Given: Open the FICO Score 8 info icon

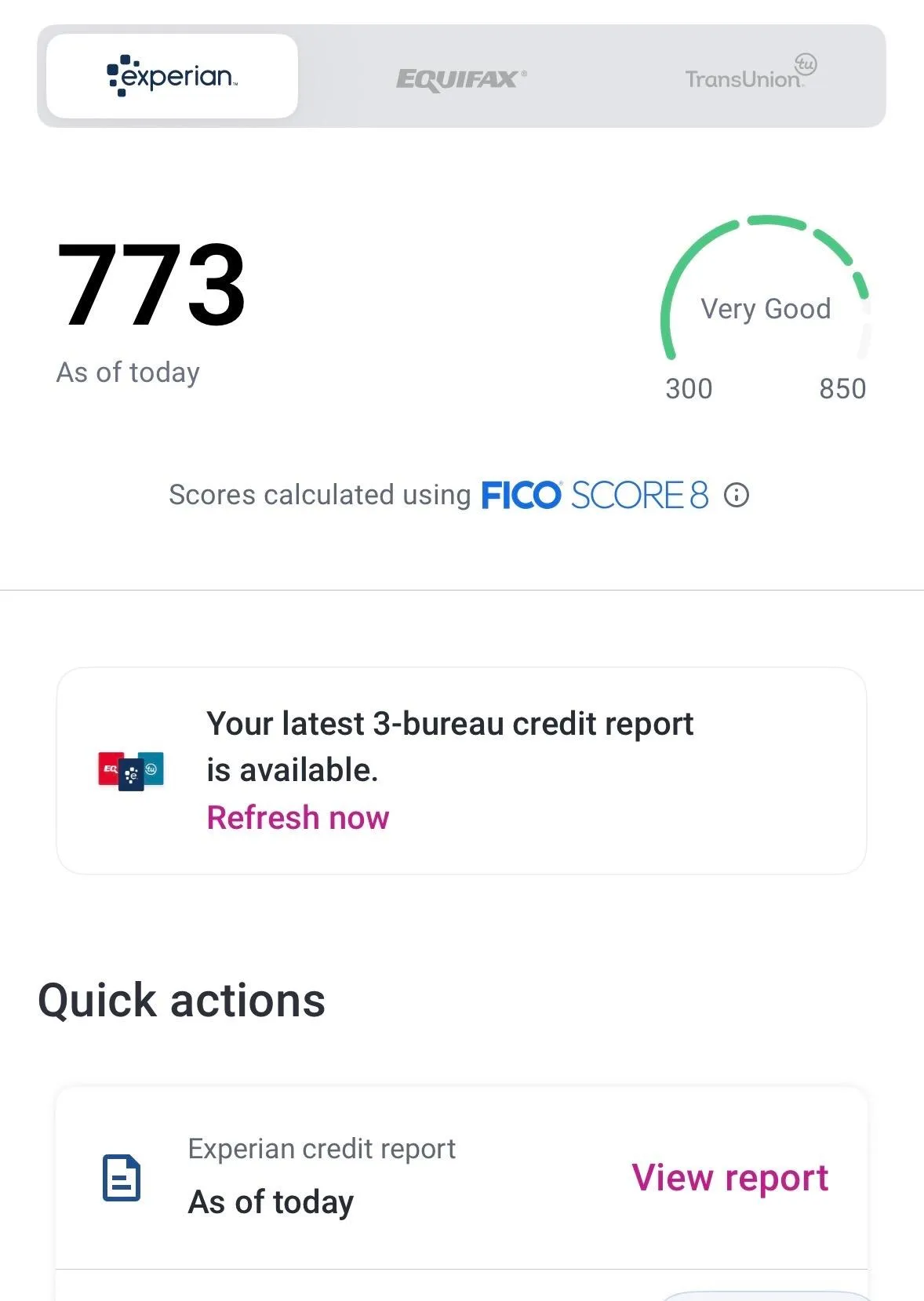Looking at the screenshot, I should click(736, 496).
